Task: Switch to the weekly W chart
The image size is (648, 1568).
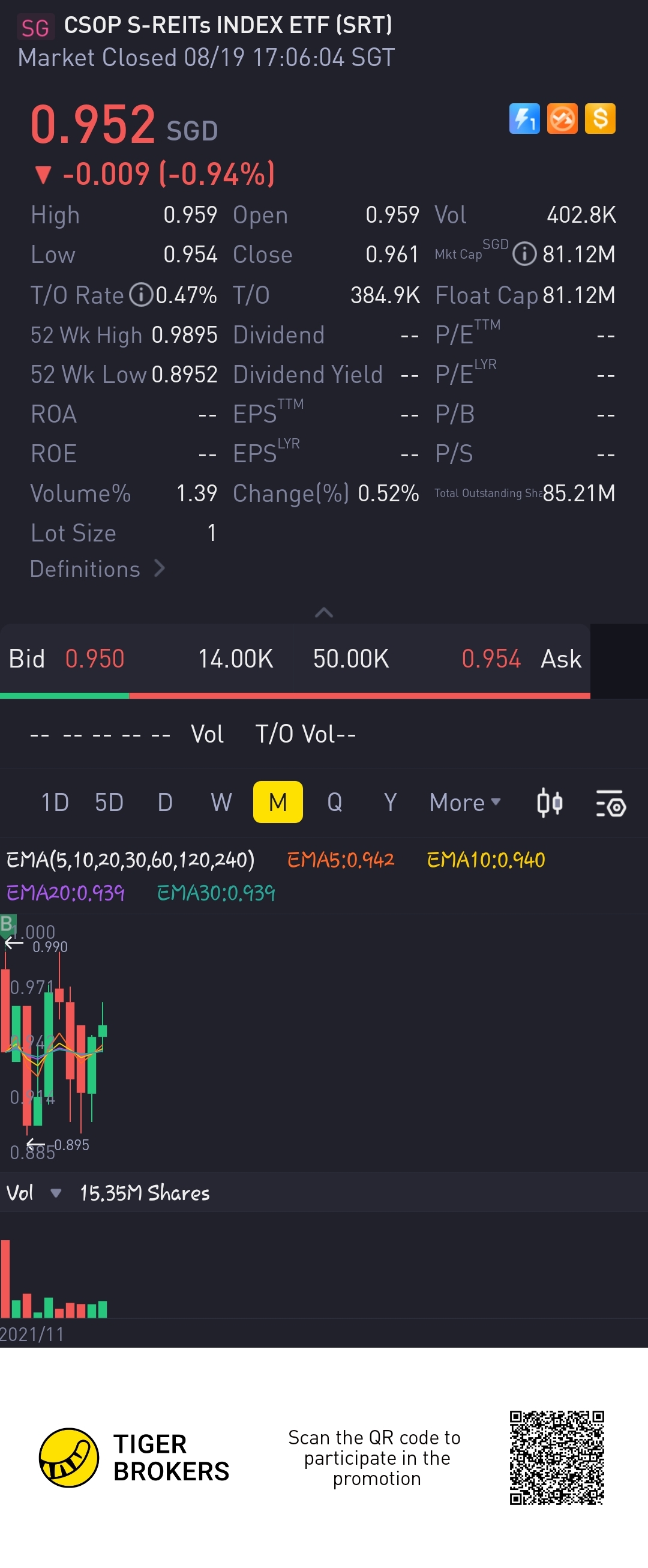Action: tap(221, 802)
